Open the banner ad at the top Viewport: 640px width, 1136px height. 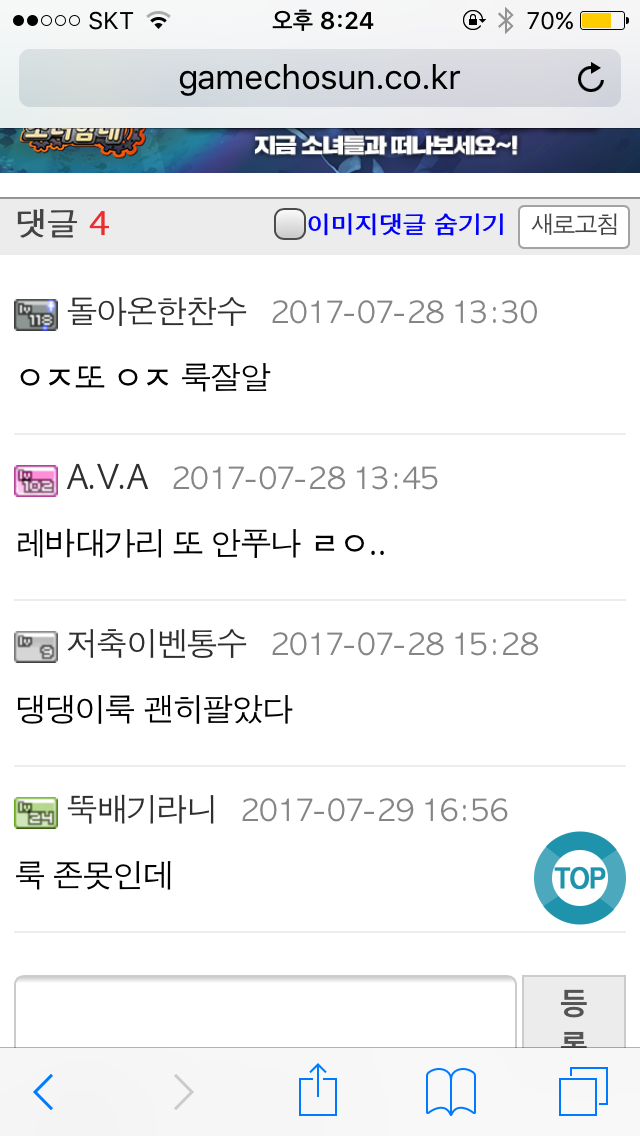[320, 151]
